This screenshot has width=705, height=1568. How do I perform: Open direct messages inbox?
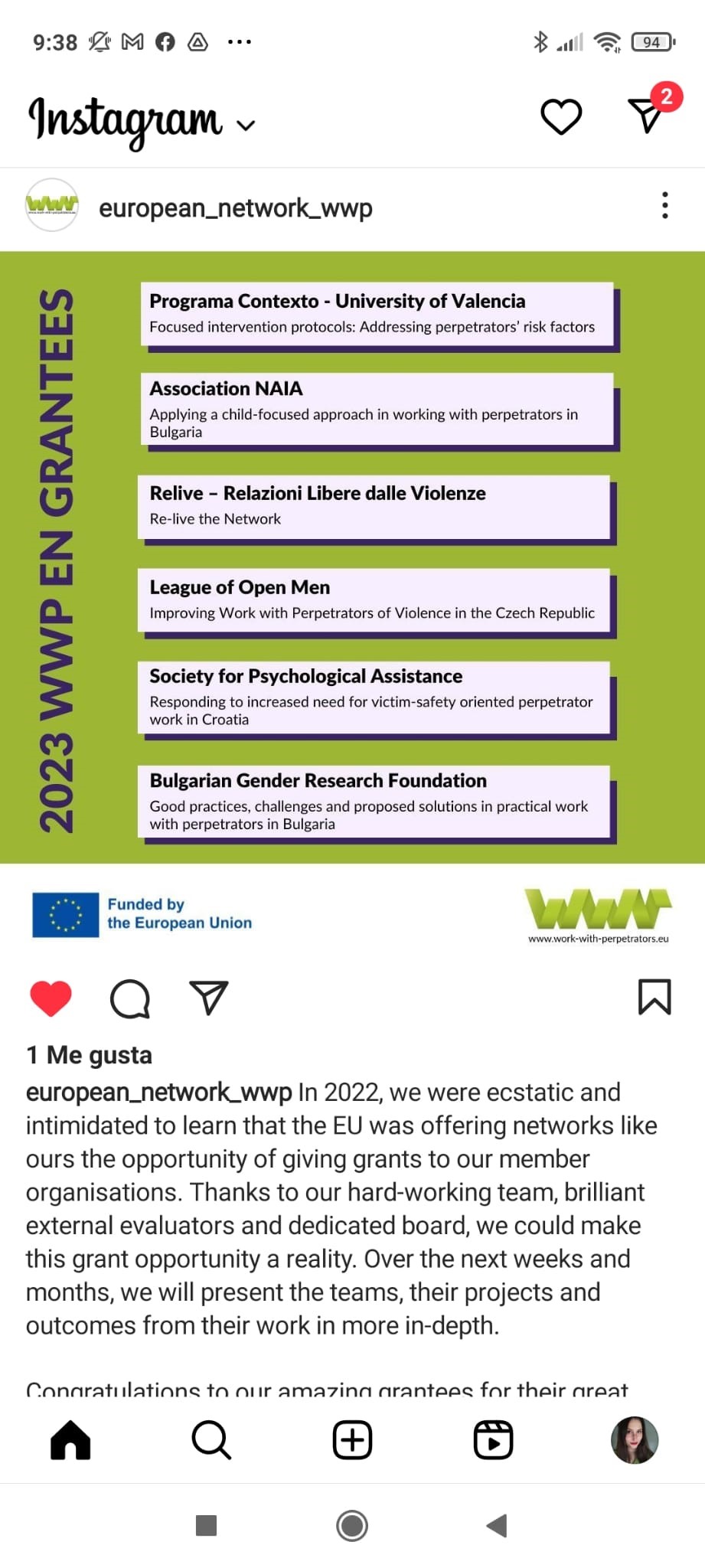(x=647, y=116)
